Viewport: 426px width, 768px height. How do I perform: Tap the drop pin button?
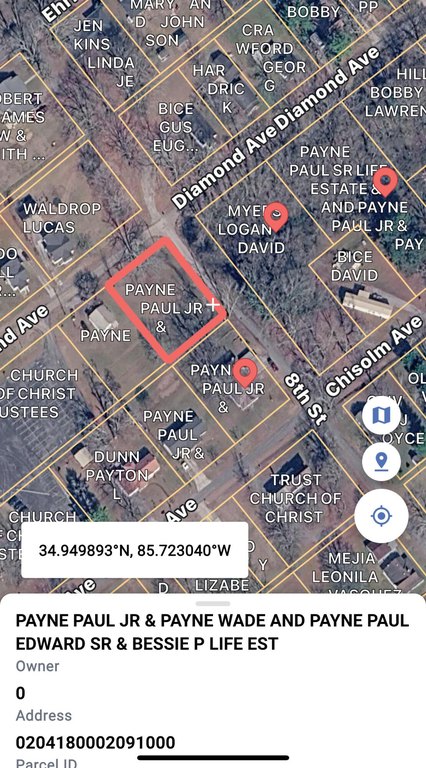coord(381,461)
